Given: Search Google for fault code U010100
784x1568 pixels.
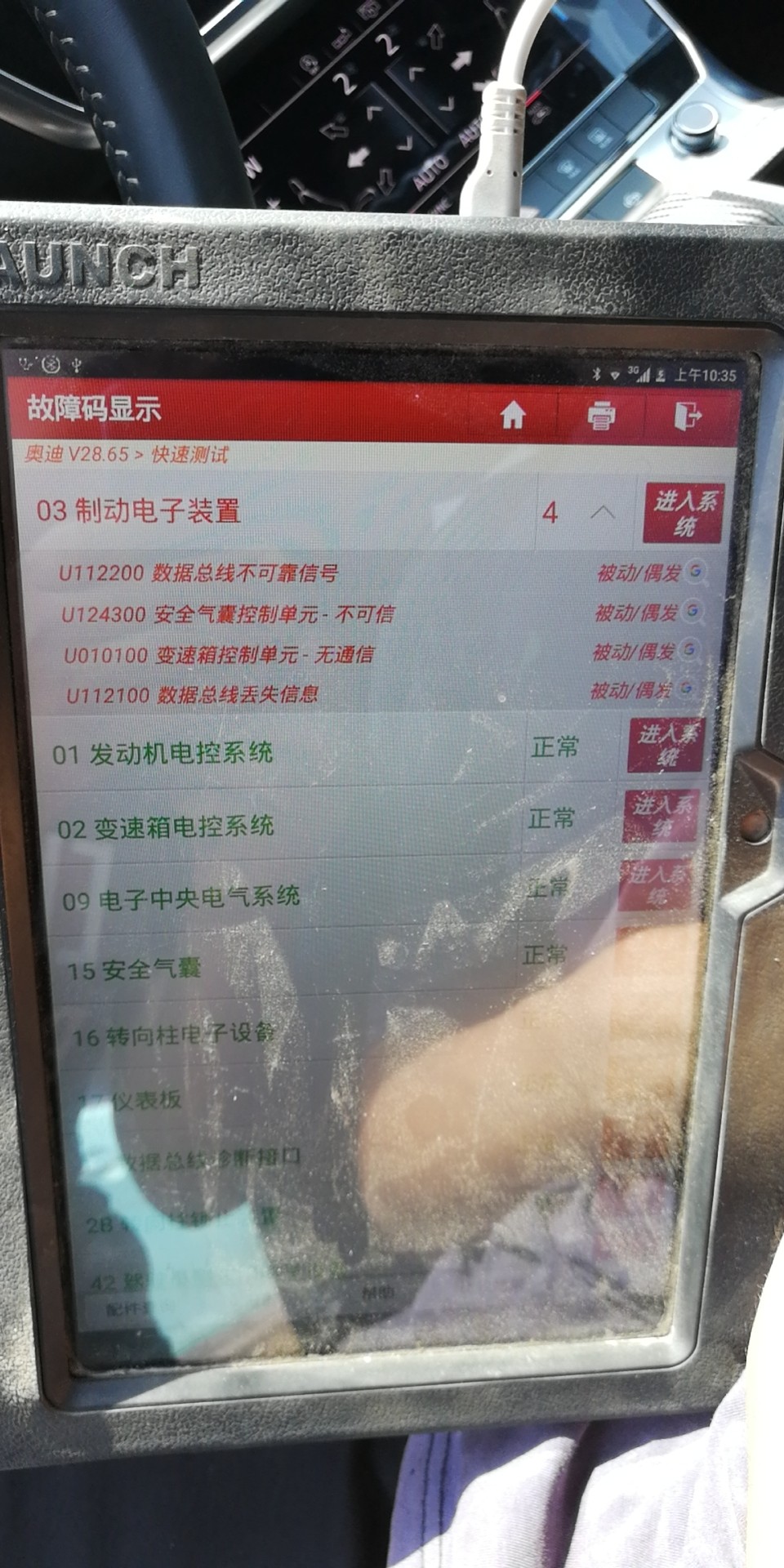Looking at the screenshot, I should pyautogui.click(x=689, y=649).
